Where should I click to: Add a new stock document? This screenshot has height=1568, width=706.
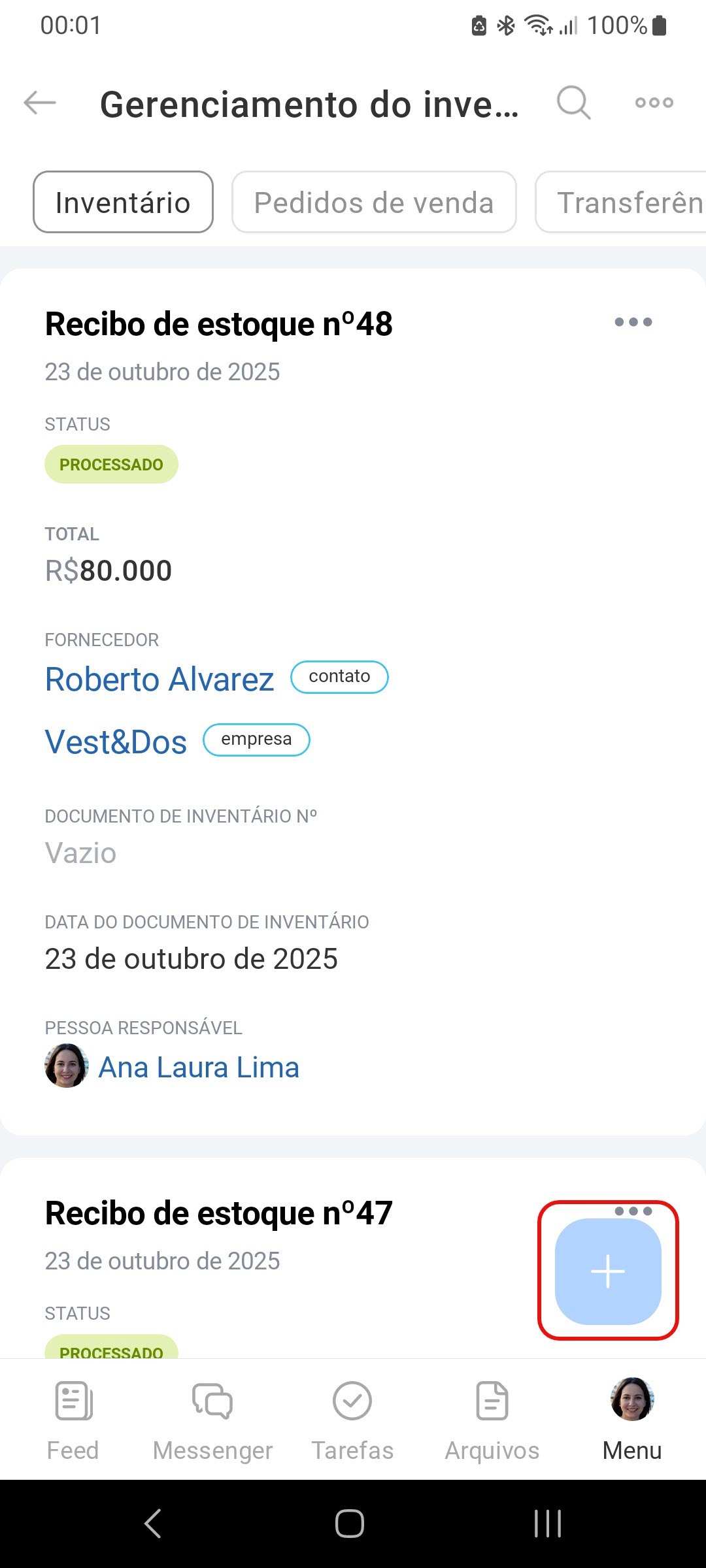click(x=608, y=1271)
